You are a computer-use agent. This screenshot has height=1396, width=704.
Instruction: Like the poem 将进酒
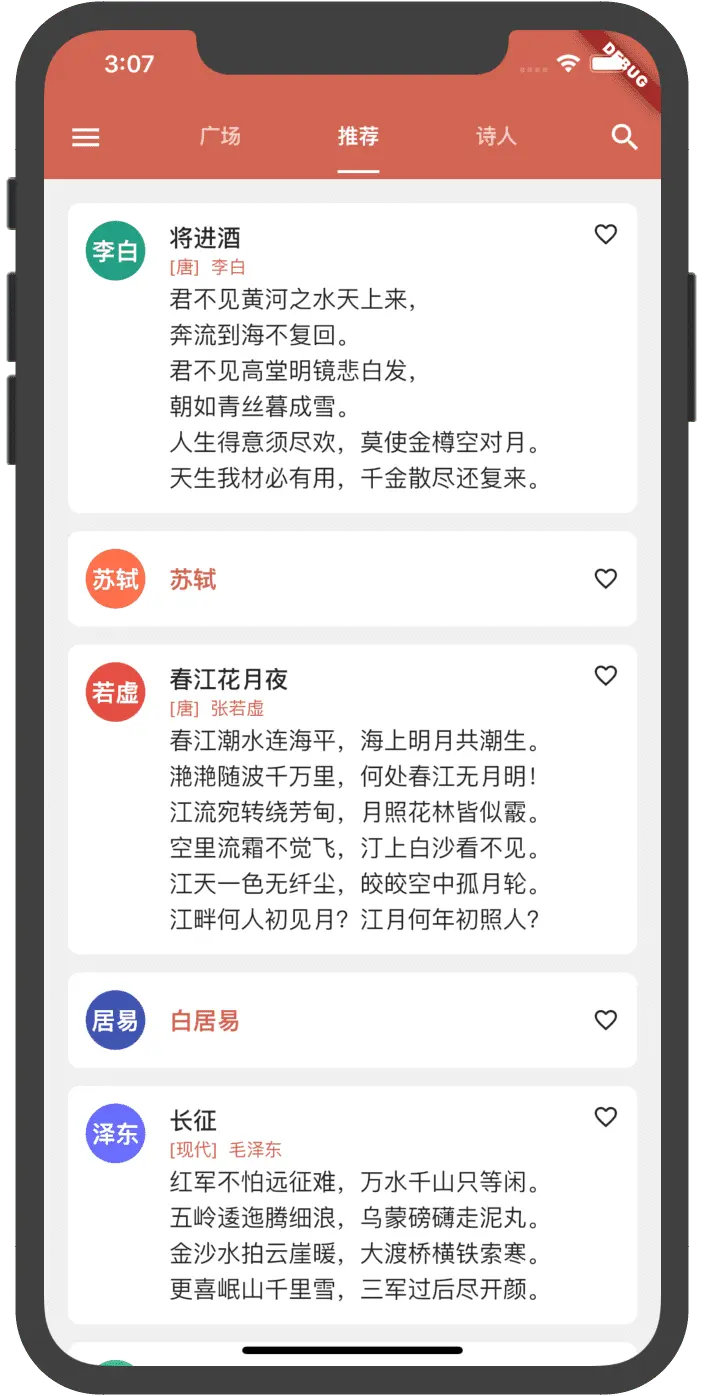pyautogui.click(x=606, y=234)
